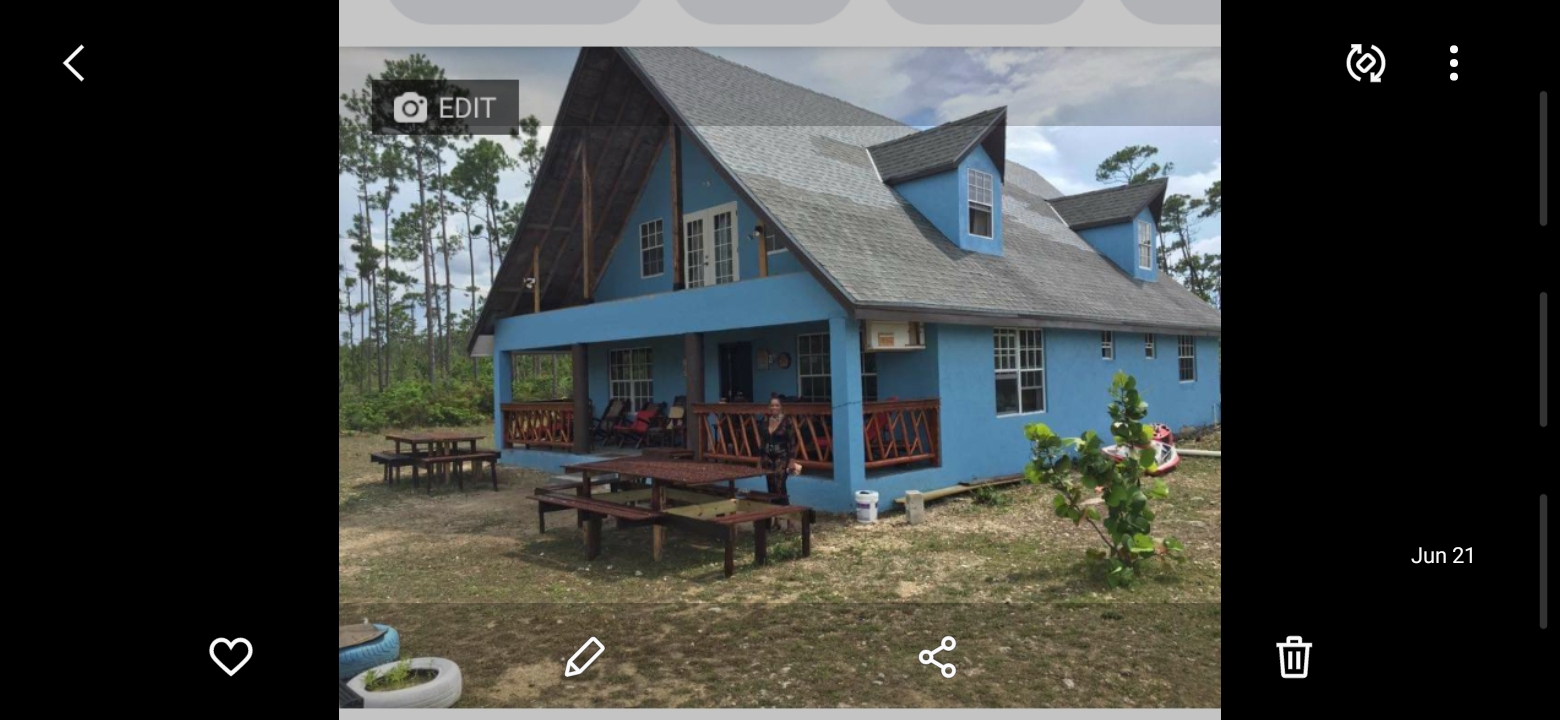The width and height of the screenshot is (1560, 720).
Task: Go back to the gallery
Action: click(74, 63)
